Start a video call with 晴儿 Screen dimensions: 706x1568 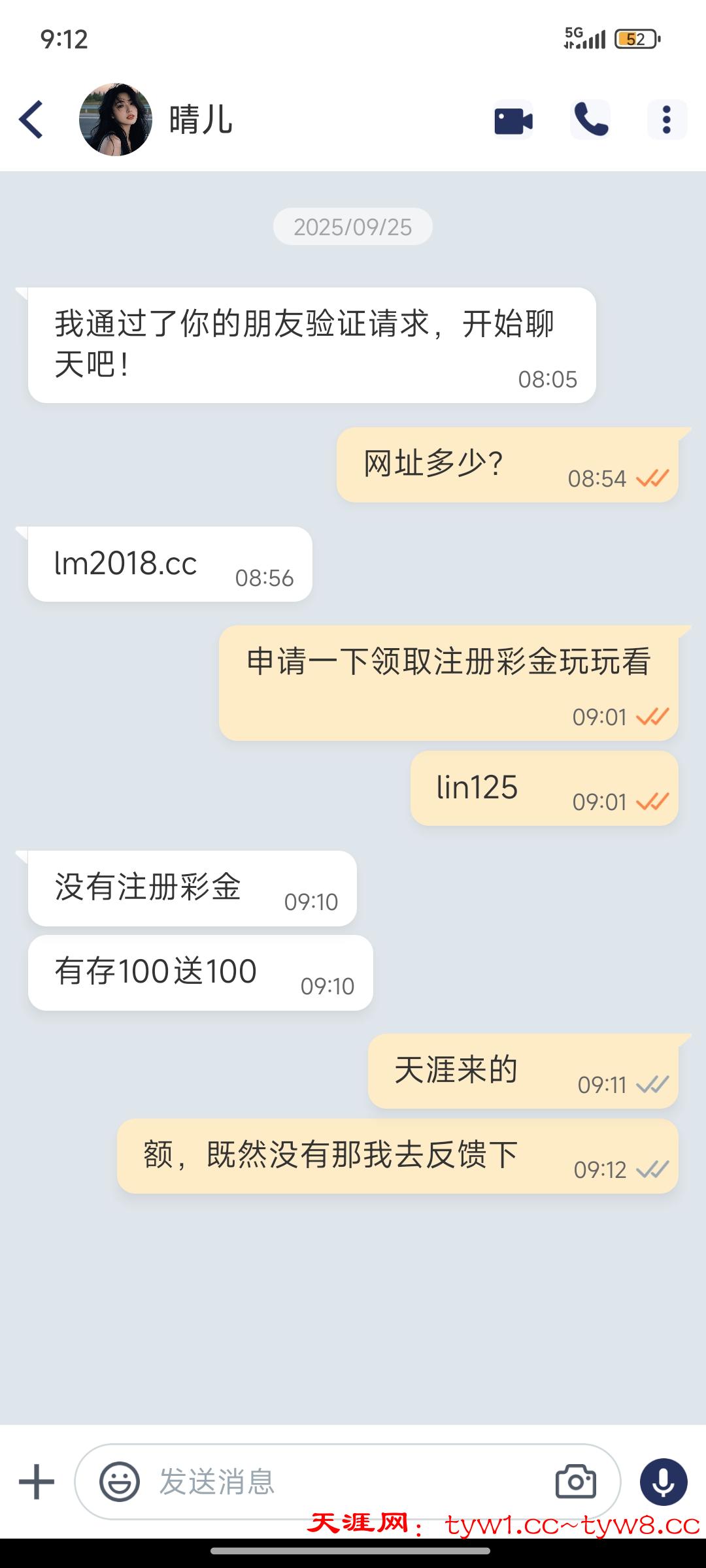pyautogui.click(x=513, y=120)
